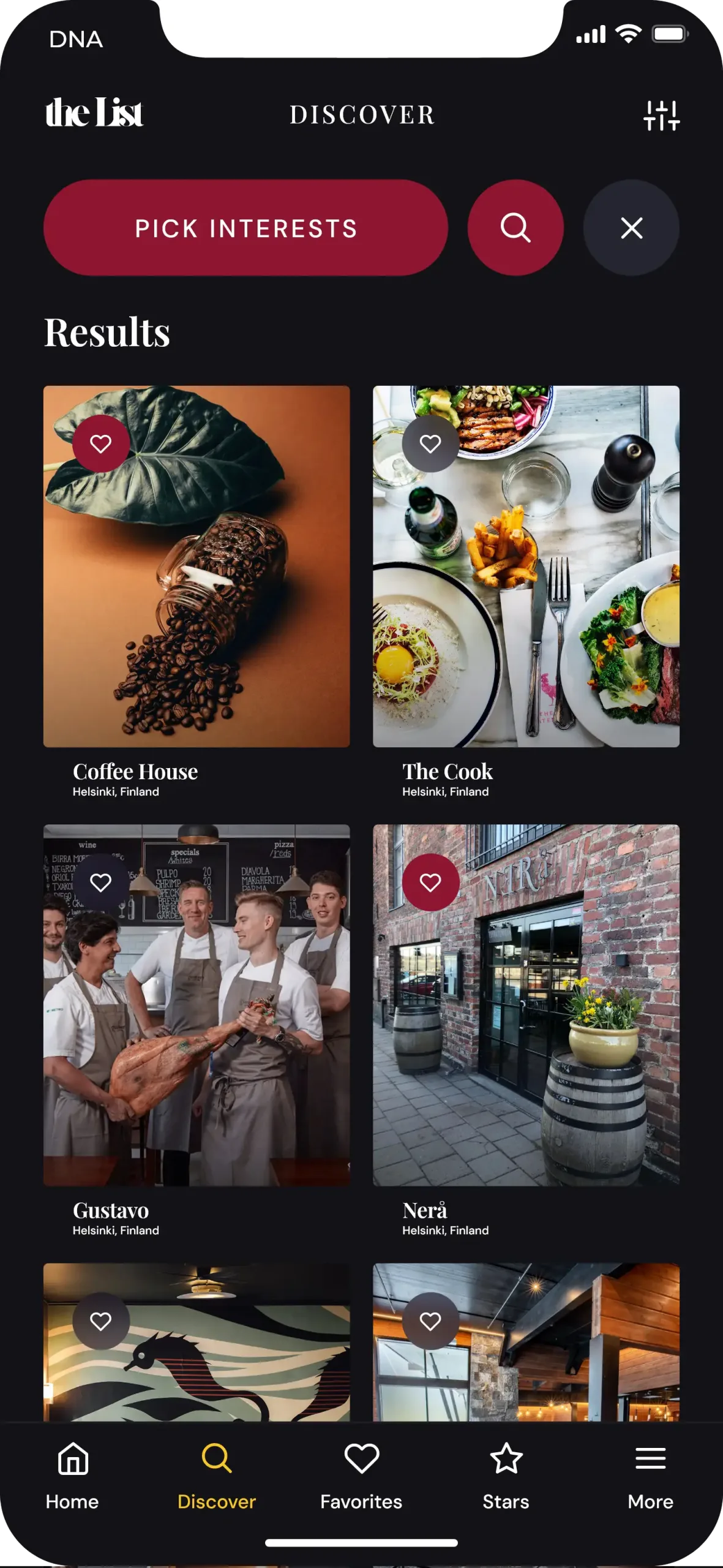Like Gustavo using its heart icon

pos(101,882)
